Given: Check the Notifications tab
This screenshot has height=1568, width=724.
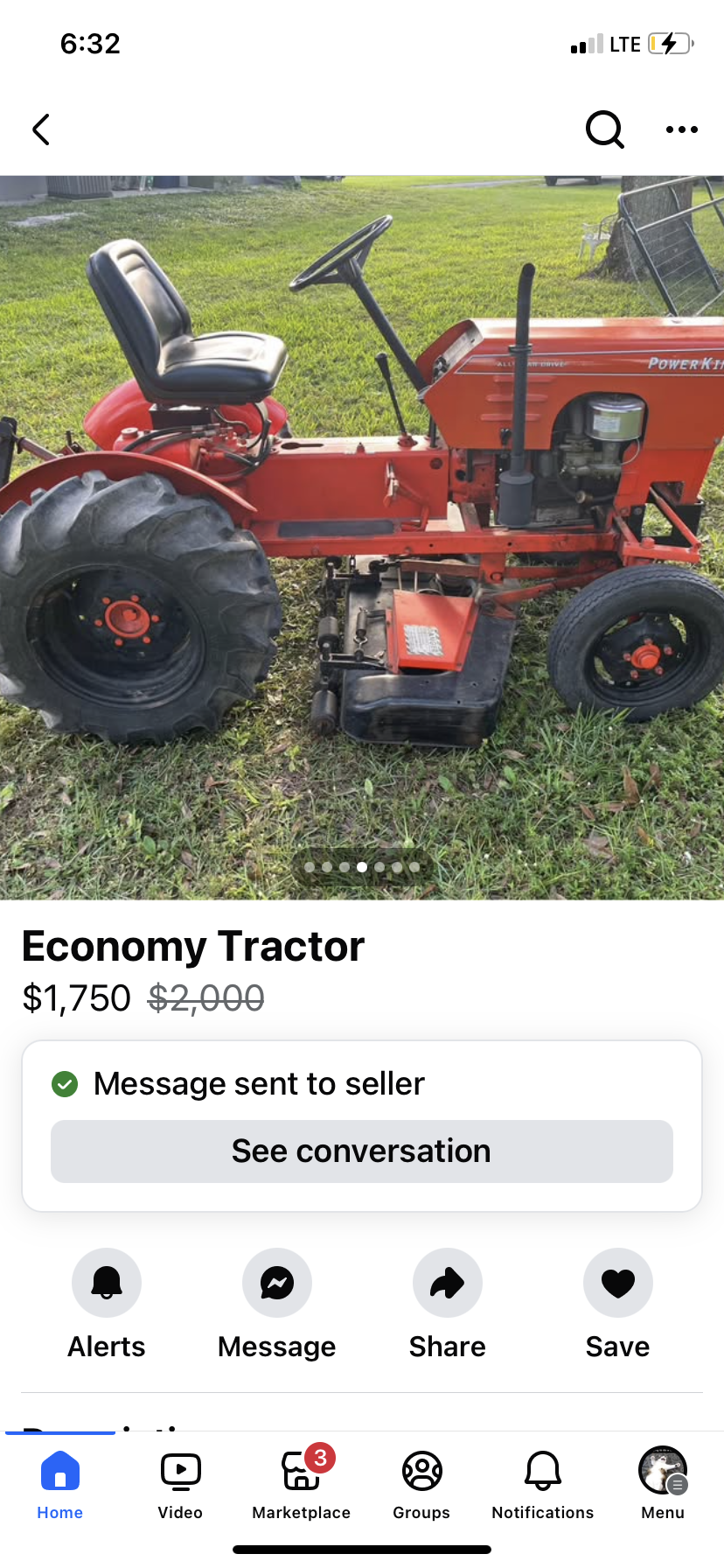Looking at the screenshot, I should point(542,1484).
